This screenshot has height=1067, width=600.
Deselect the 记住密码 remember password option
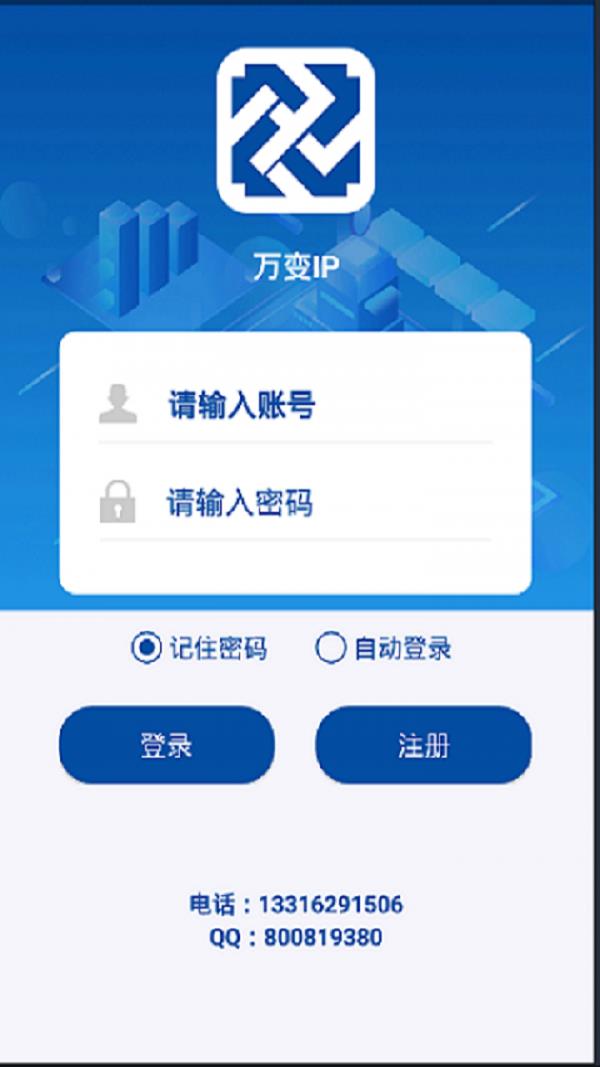tap(147, 649)
